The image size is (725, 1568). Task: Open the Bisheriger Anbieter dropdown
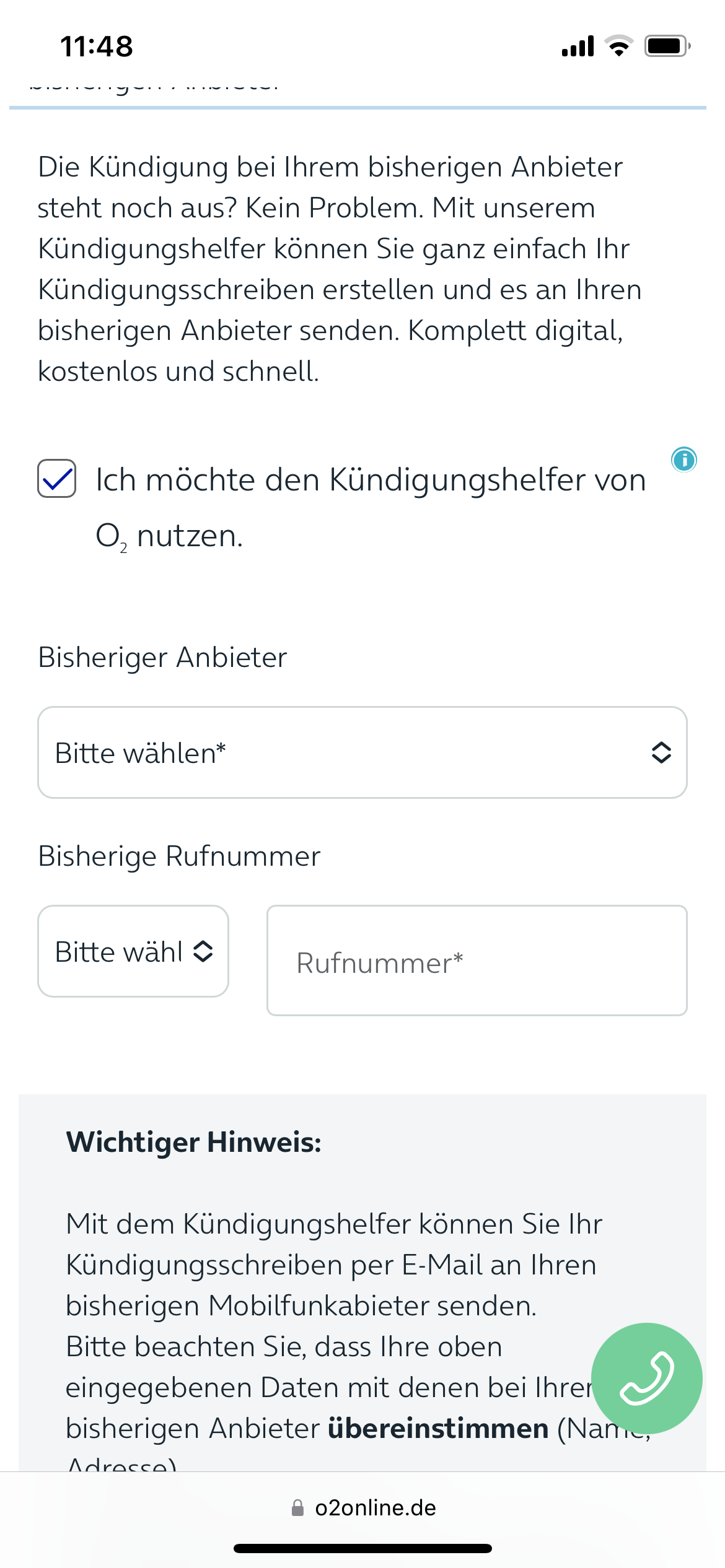point(362,752)
